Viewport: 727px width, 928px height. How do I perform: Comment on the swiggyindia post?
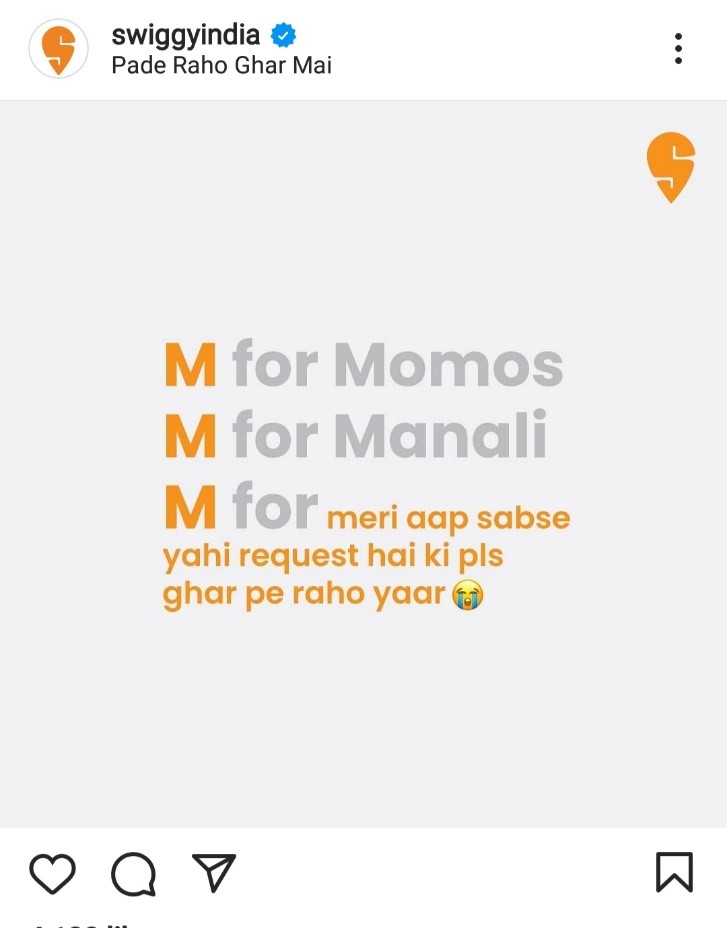pos(133,873)
